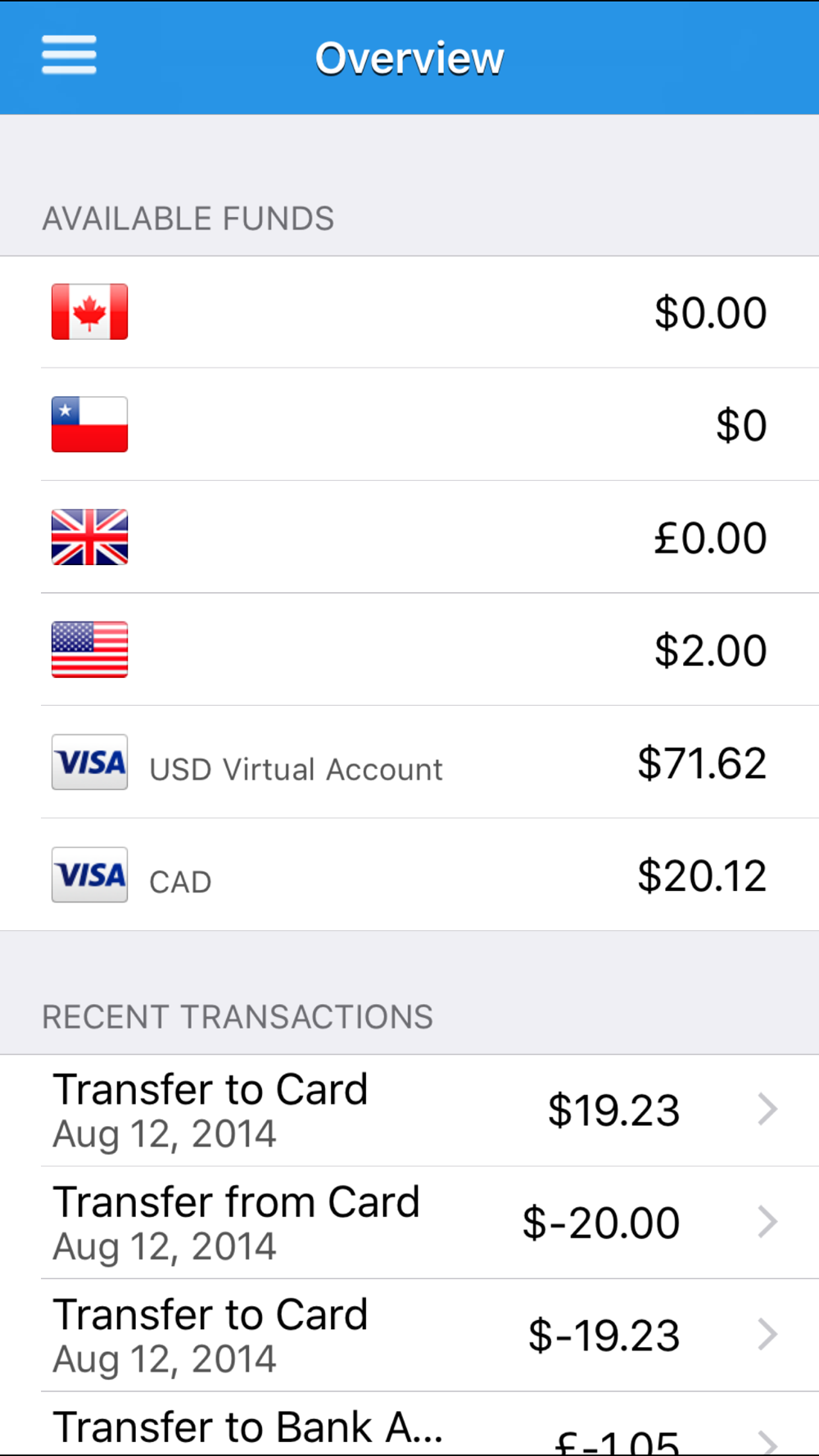Open the hamburger drawer menu
This screenshot has width=819, height=1456.
click(69, 56)
